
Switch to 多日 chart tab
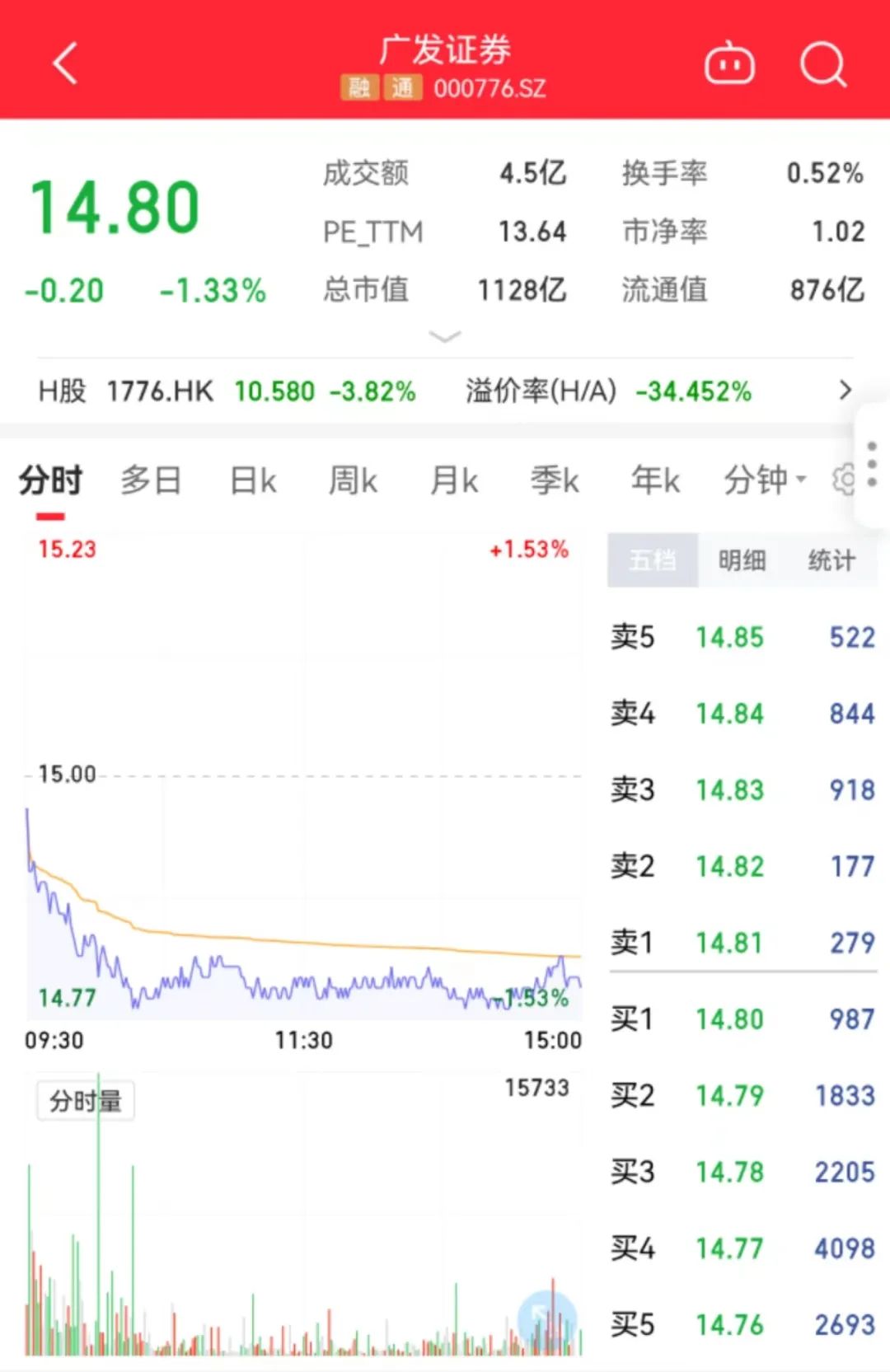pyautogui.click(x=151, y=480)
